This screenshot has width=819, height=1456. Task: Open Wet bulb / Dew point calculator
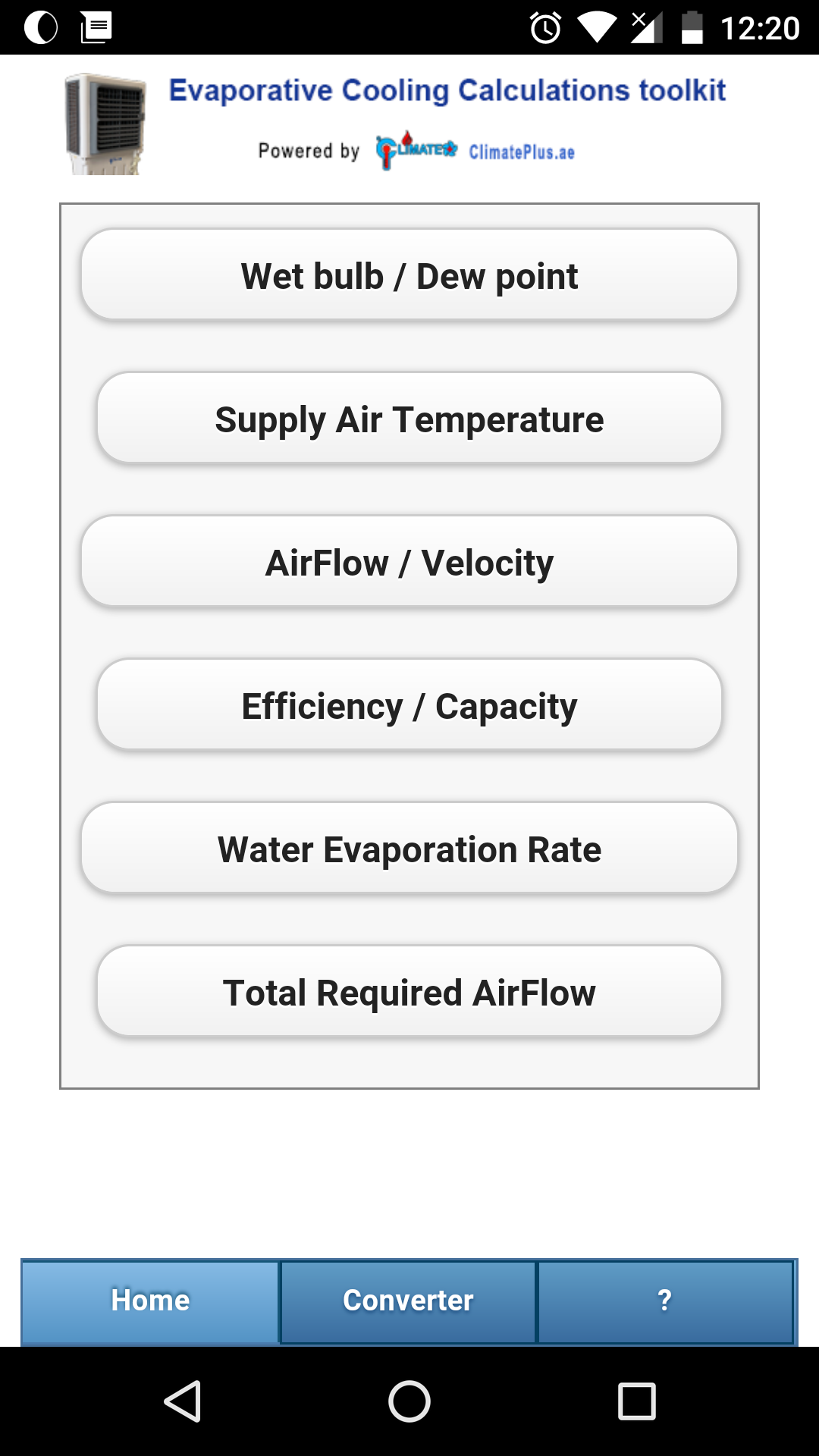[x=409, y=275]
